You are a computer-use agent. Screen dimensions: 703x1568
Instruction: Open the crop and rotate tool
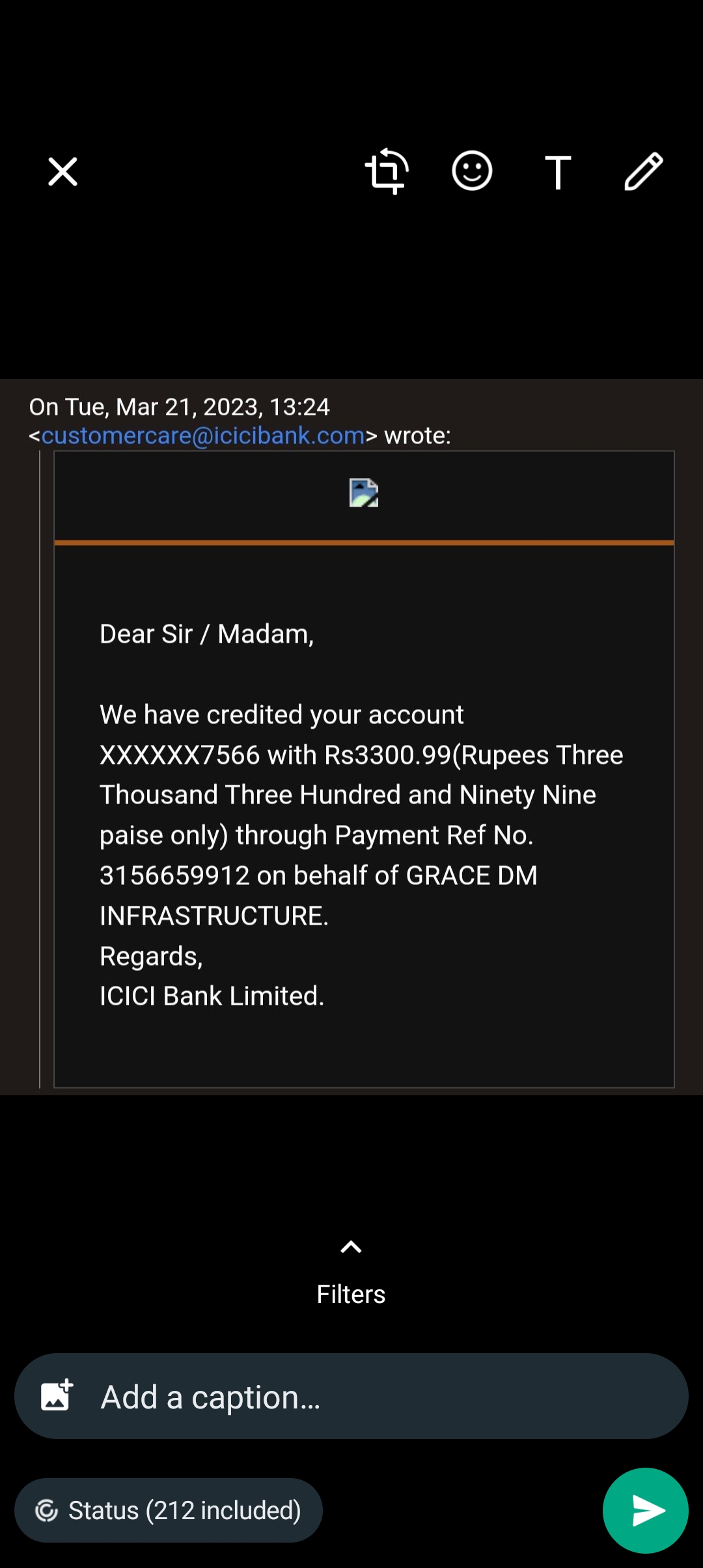387,171
